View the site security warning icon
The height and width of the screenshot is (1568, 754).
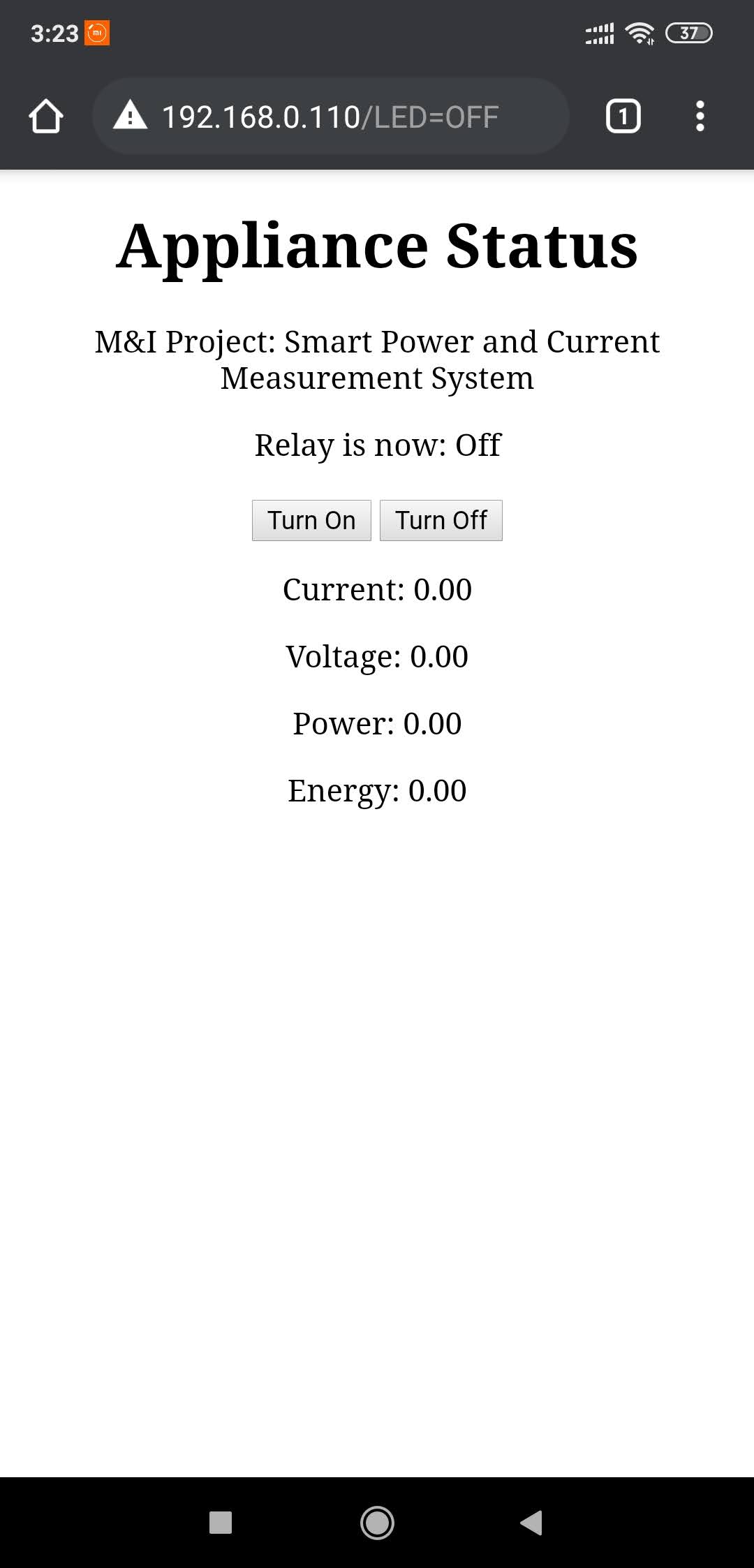pos(131,116)
